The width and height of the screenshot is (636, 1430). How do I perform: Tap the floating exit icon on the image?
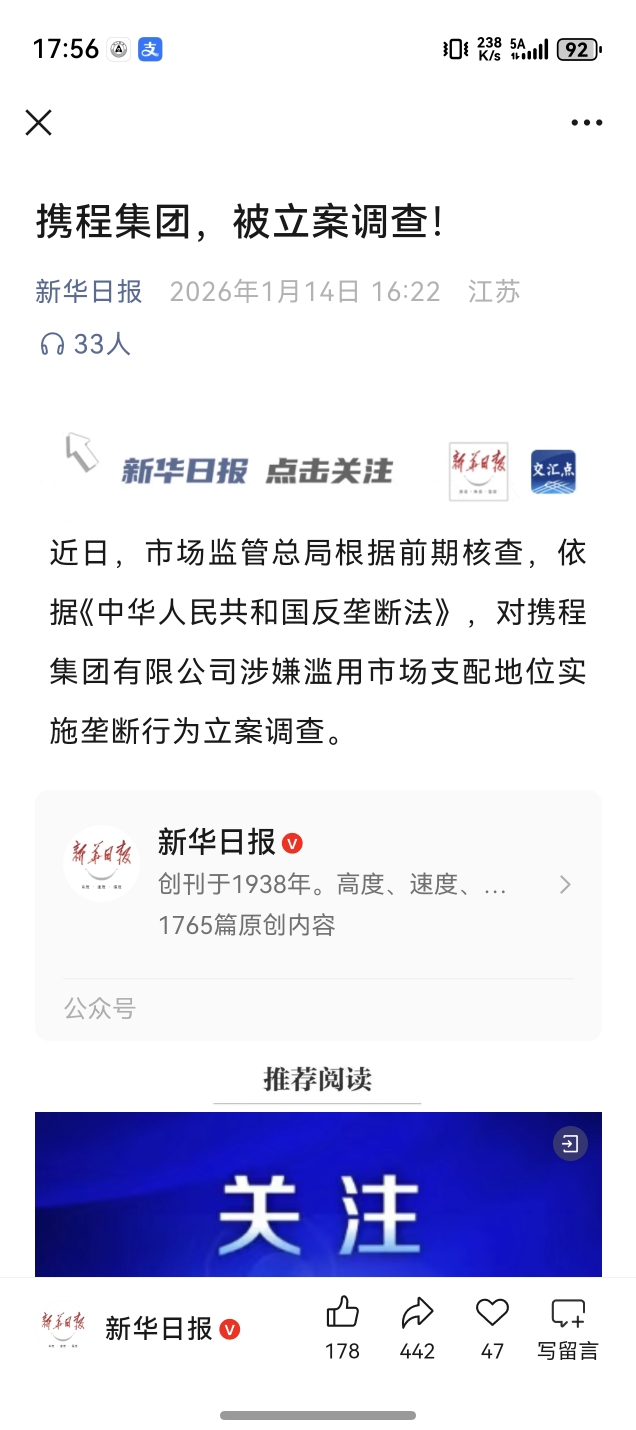(570, 1144)
